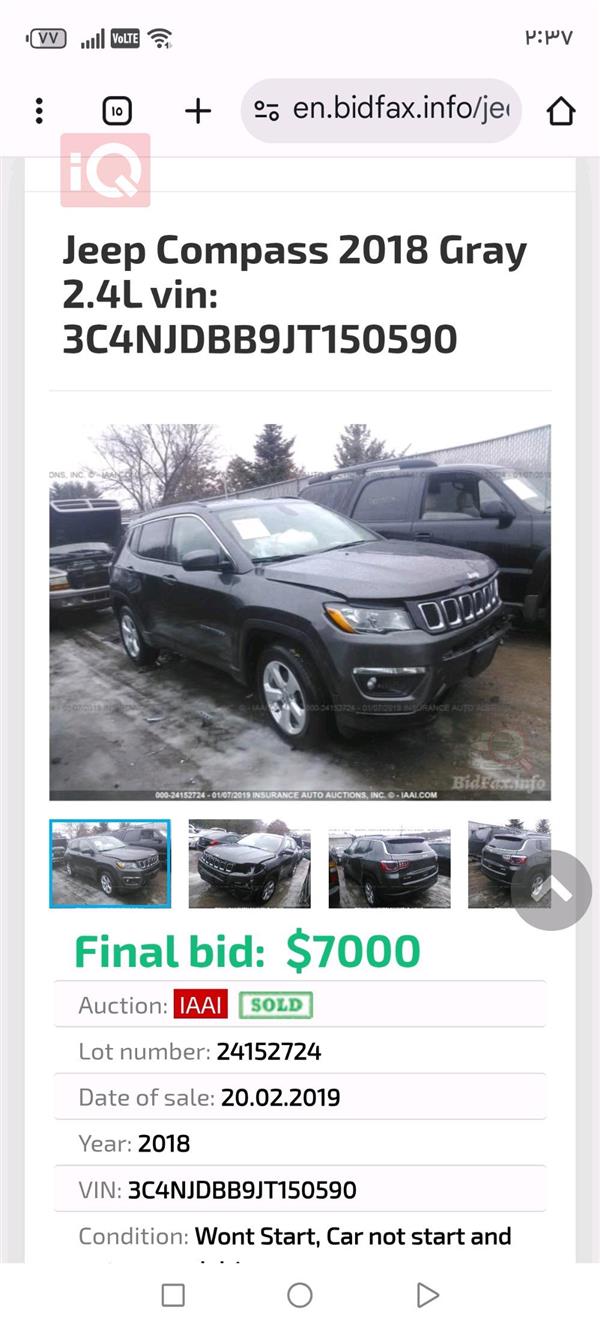Open the main Jeep Compass photo
The image size is (600, 1327).
pyautogui.click(x=300, y=612)
